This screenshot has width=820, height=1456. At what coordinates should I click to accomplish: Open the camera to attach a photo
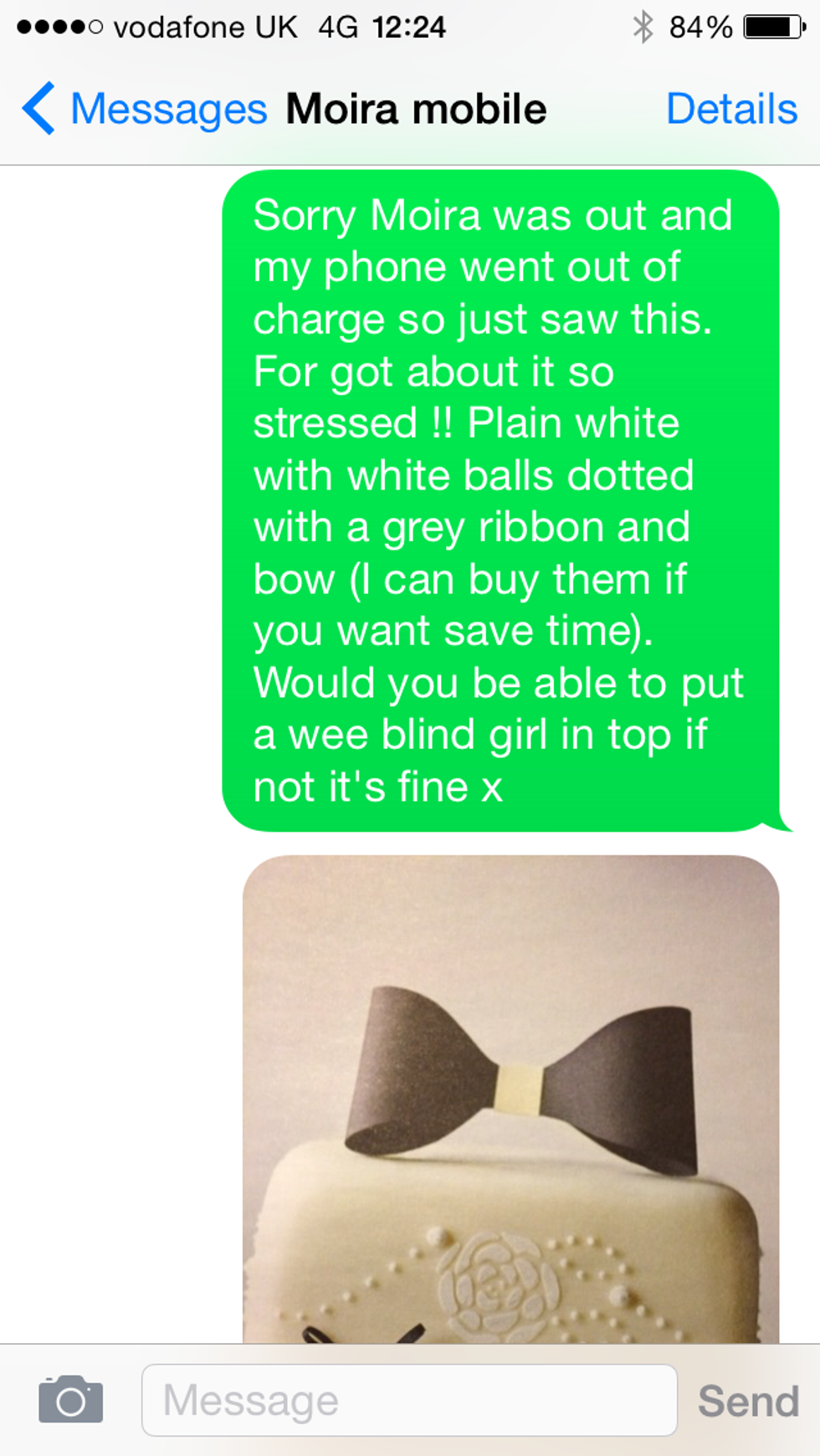pyautogui.click(x=70, y=1399)
